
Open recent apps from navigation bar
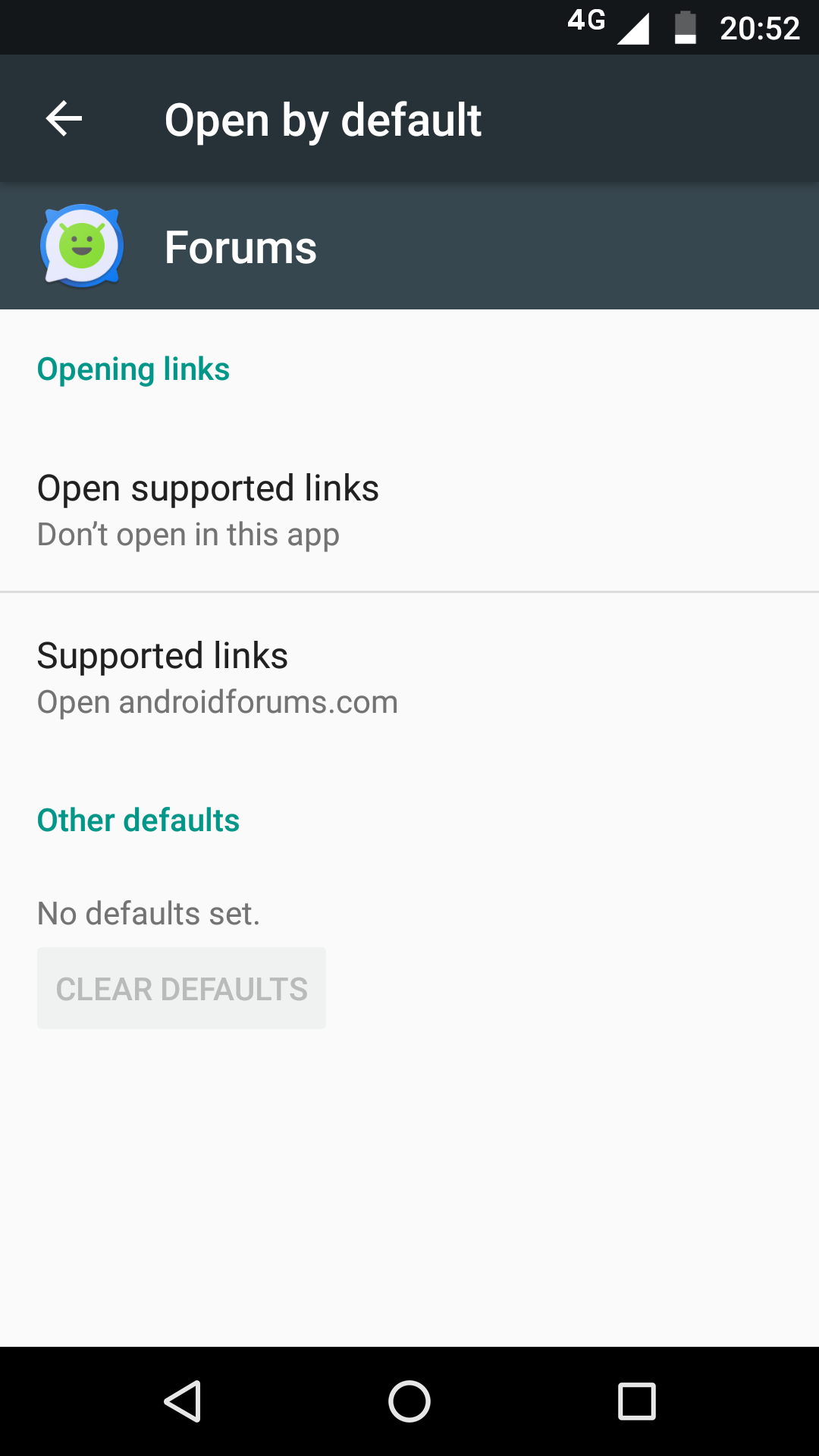(637, 1401)
